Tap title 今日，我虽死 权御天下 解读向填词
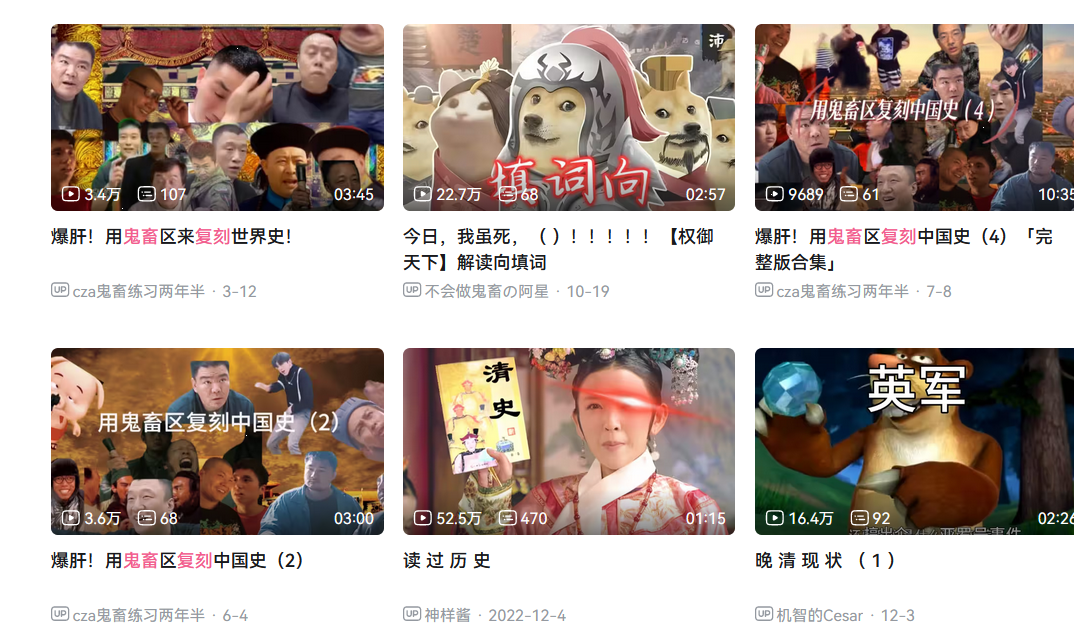 [x=558, y=250]
